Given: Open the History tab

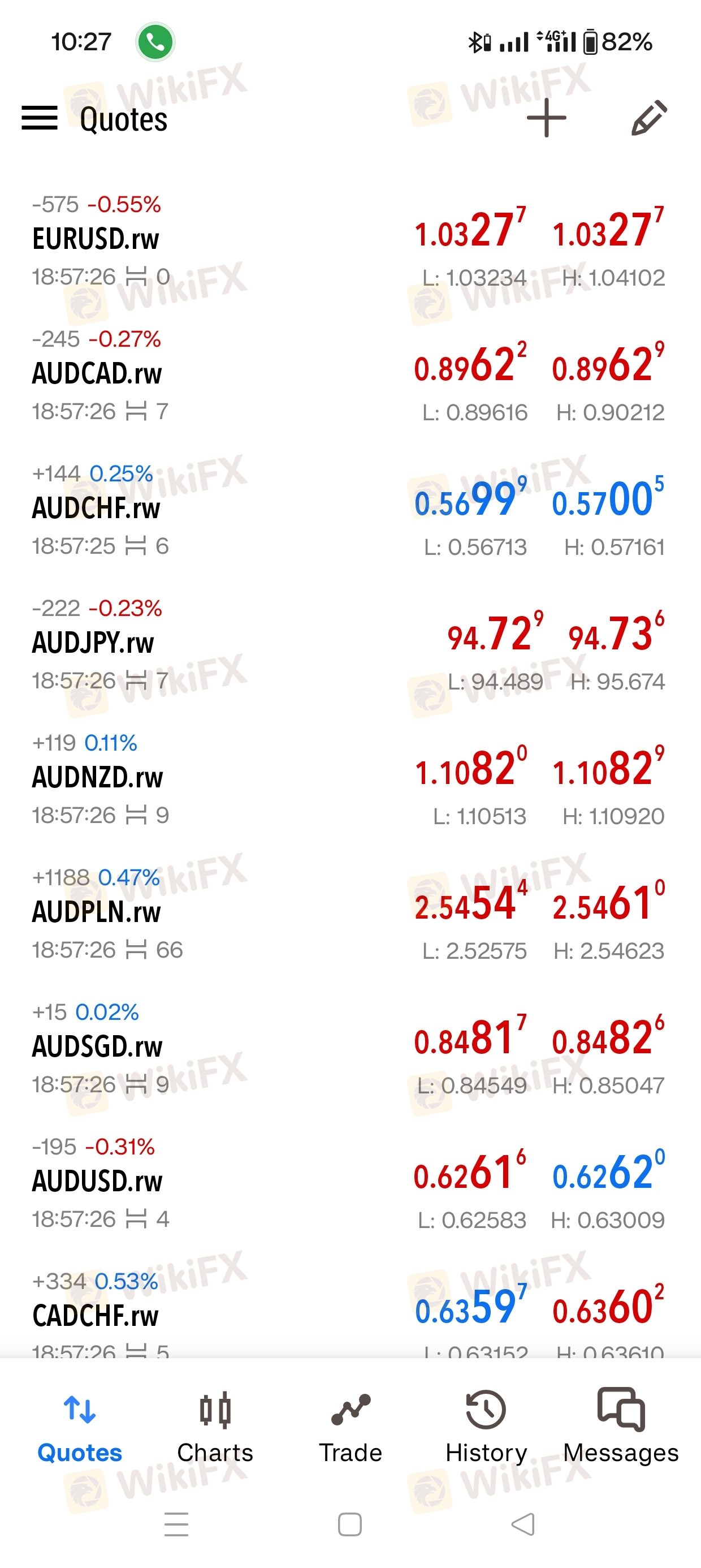Looking at the screenshot, I should click(486, 1427).
